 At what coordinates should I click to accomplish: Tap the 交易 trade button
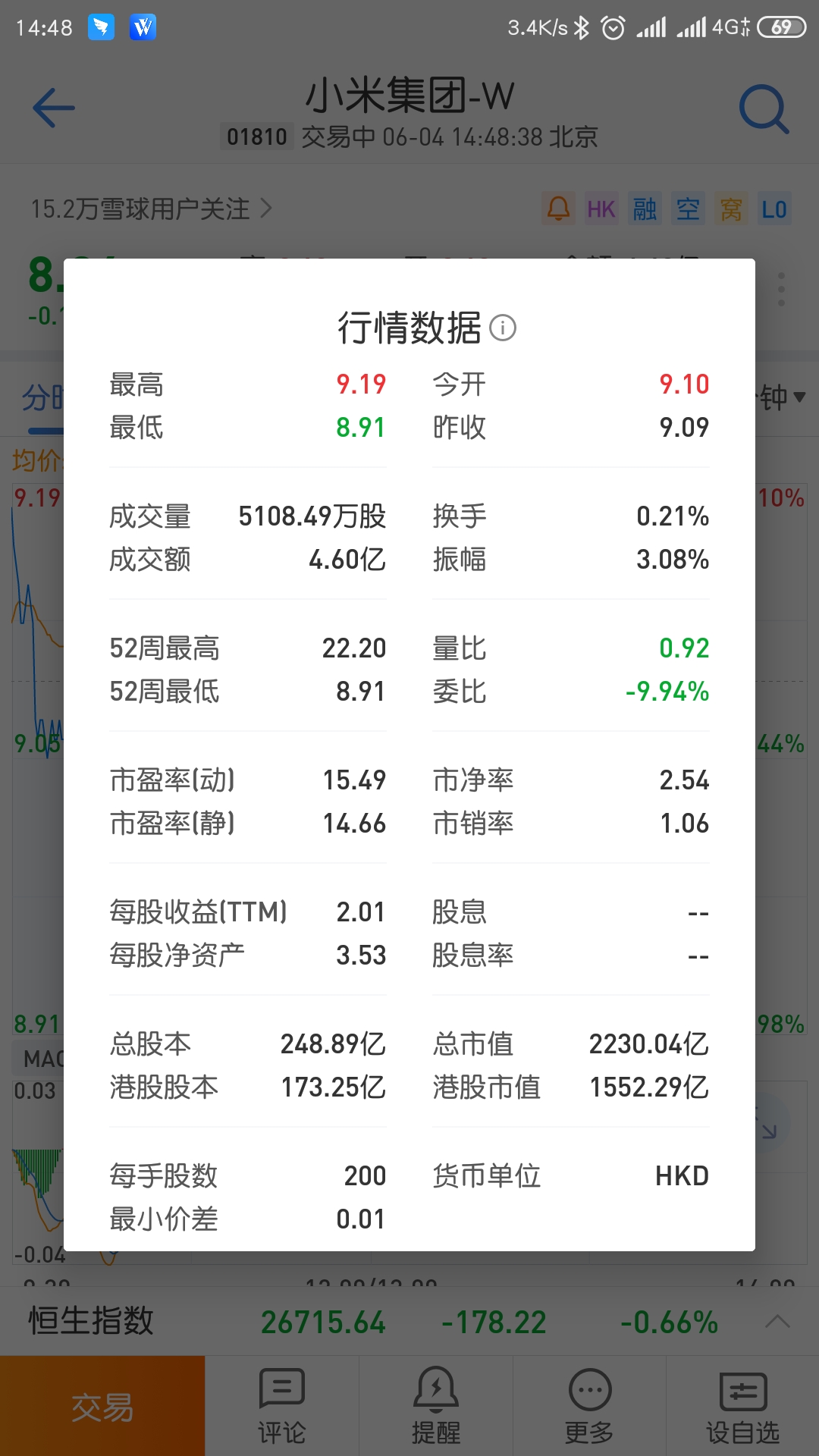click(102, 1406)
